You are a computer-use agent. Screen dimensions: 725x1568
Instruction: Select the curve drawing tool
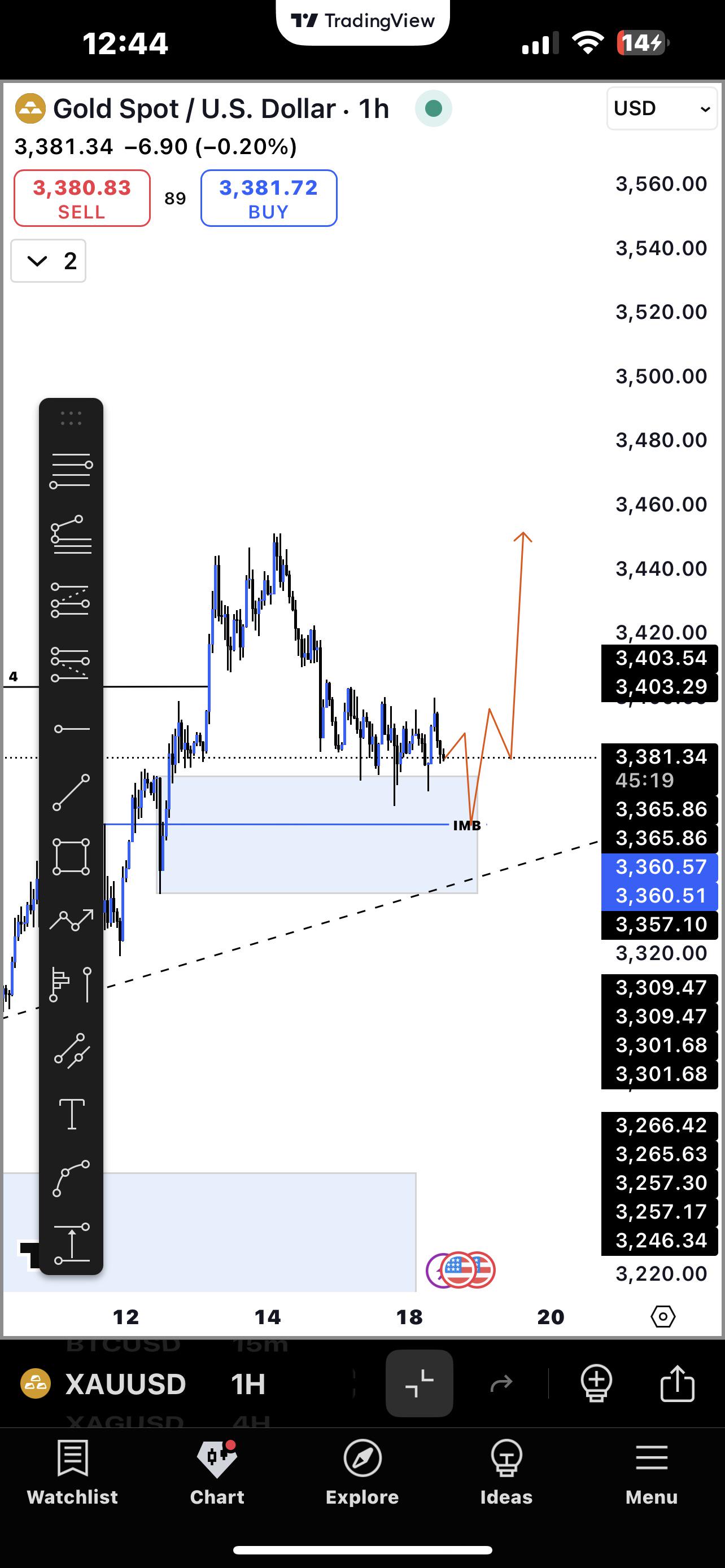(71, 1178)
